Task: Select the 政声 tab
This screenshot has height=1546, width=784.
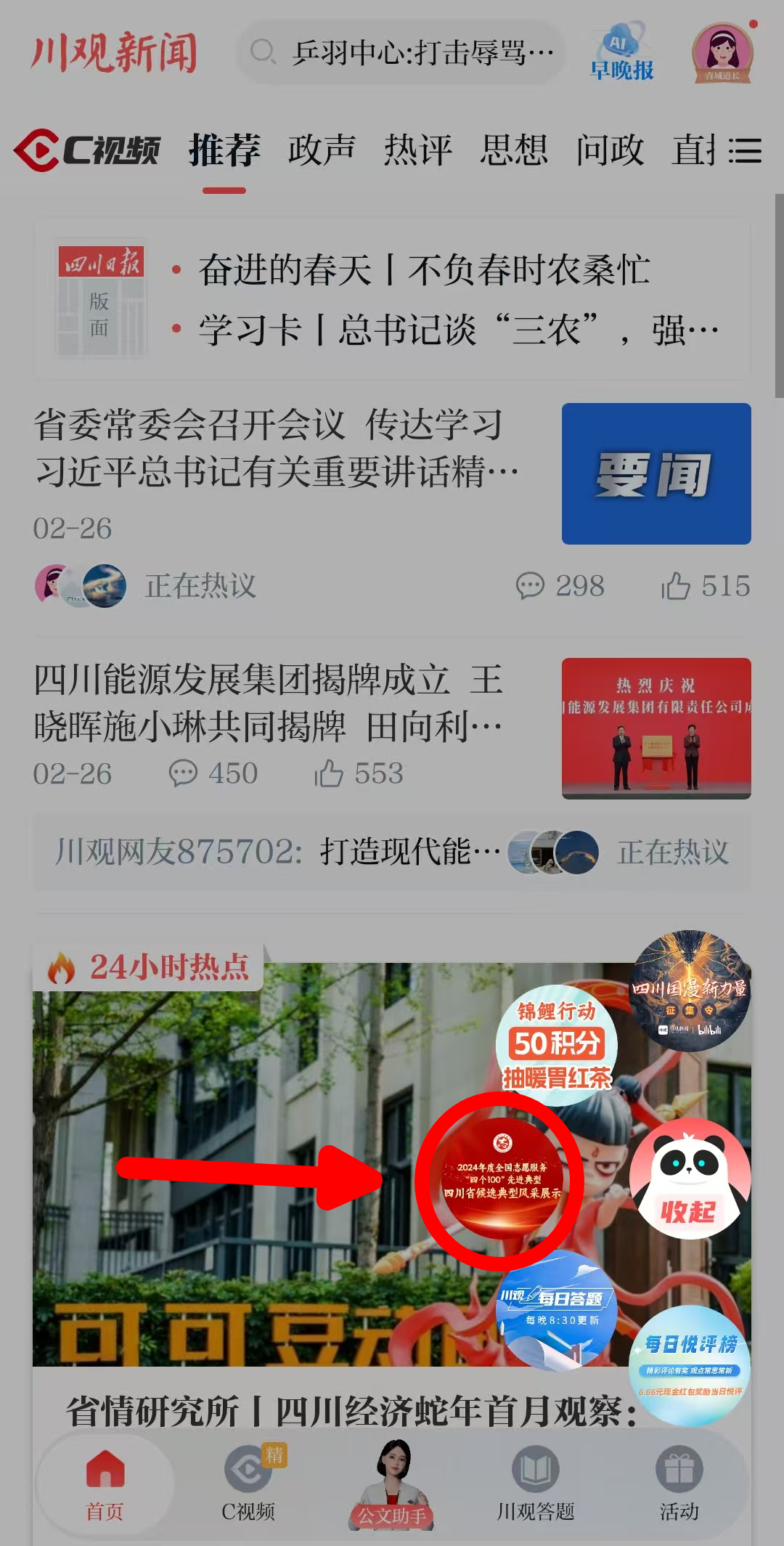Action: pyautogui.click(x=322, y=151)
